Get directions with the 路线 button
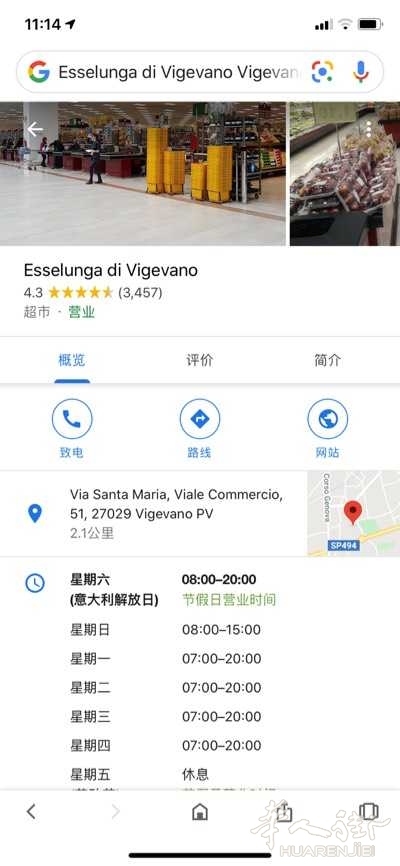 point(199,429)
